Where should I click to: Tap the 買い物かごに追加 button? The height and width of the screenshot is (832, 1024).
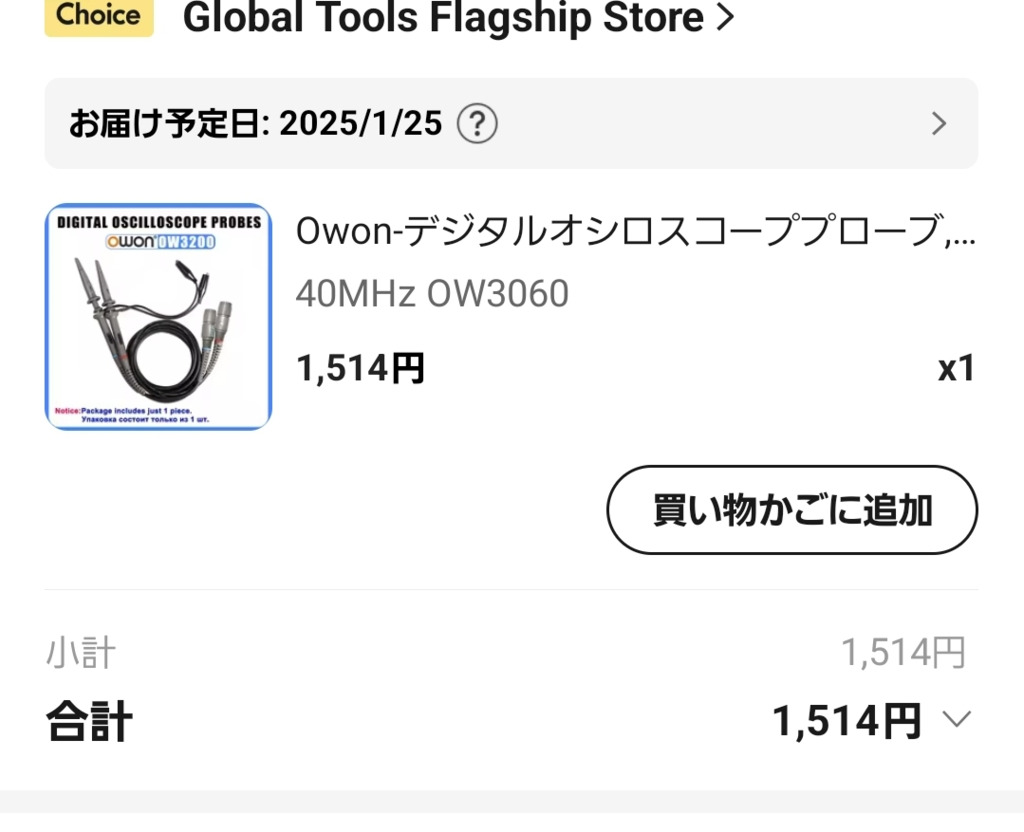791,510
